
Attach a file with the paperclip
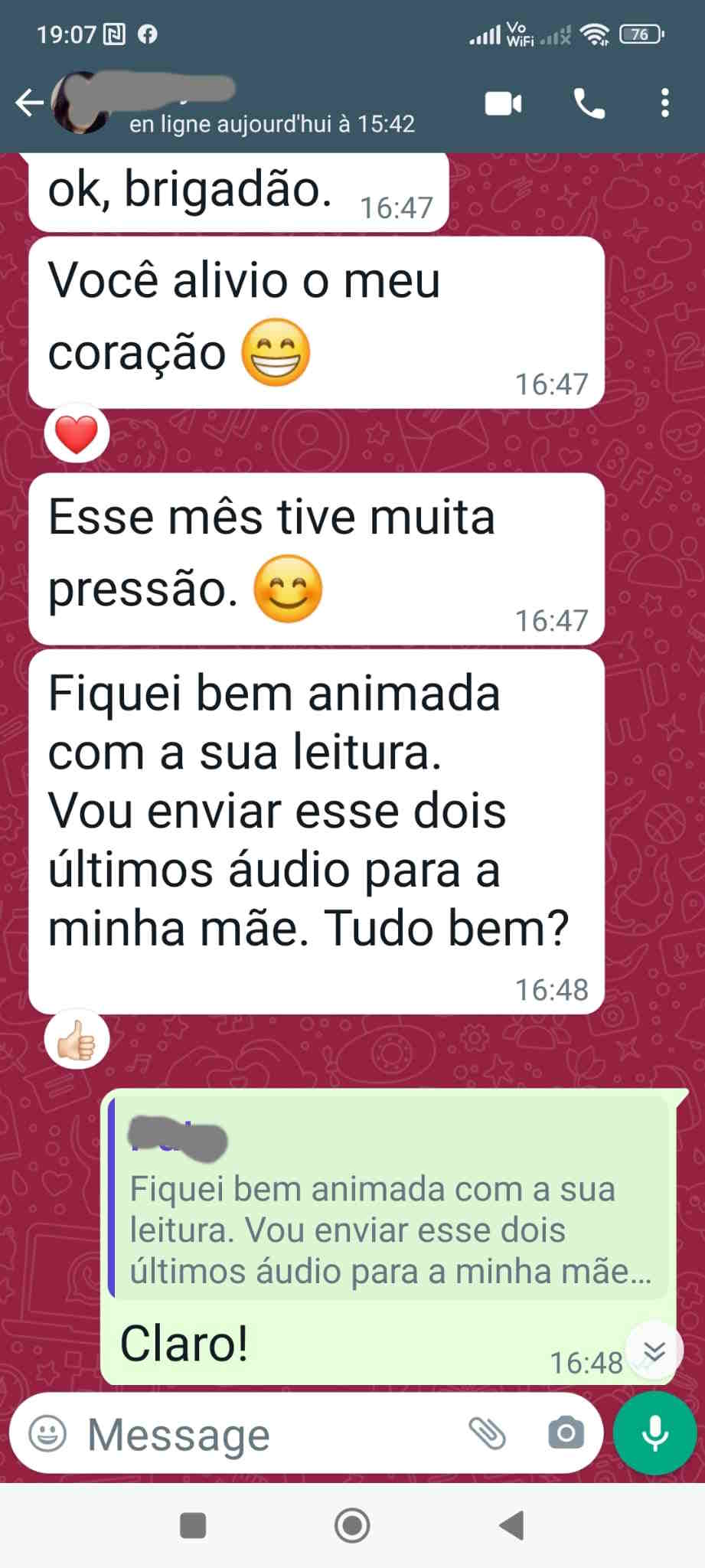click(x=488, y=1433)
